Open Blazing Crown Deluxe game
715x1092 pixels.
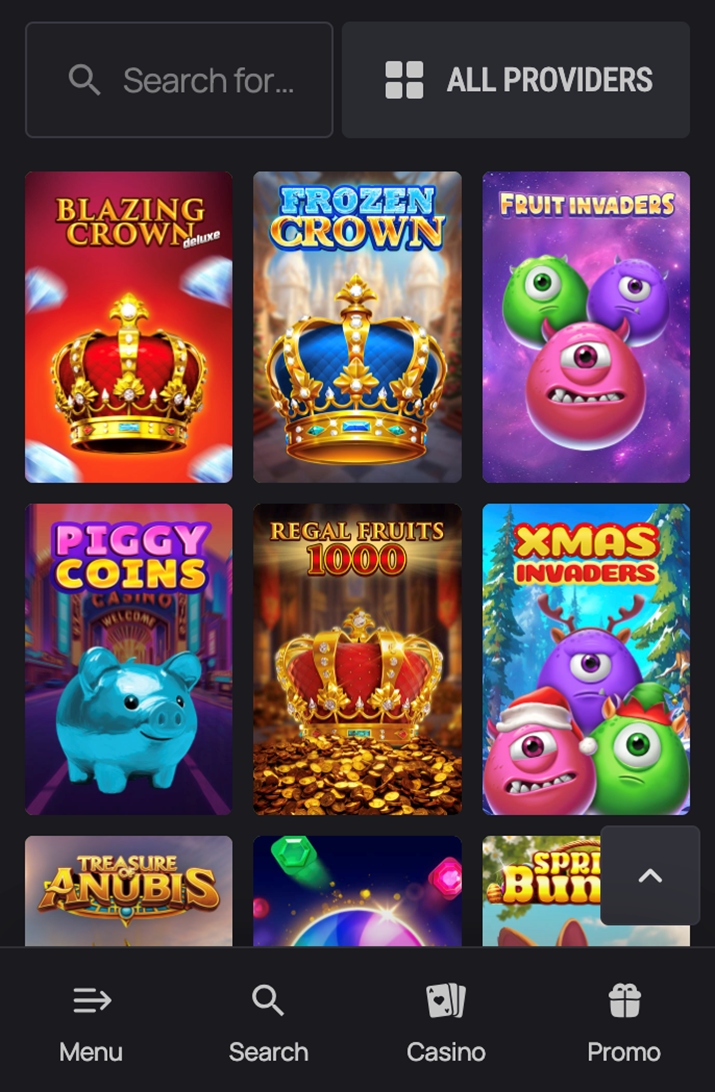129,327
